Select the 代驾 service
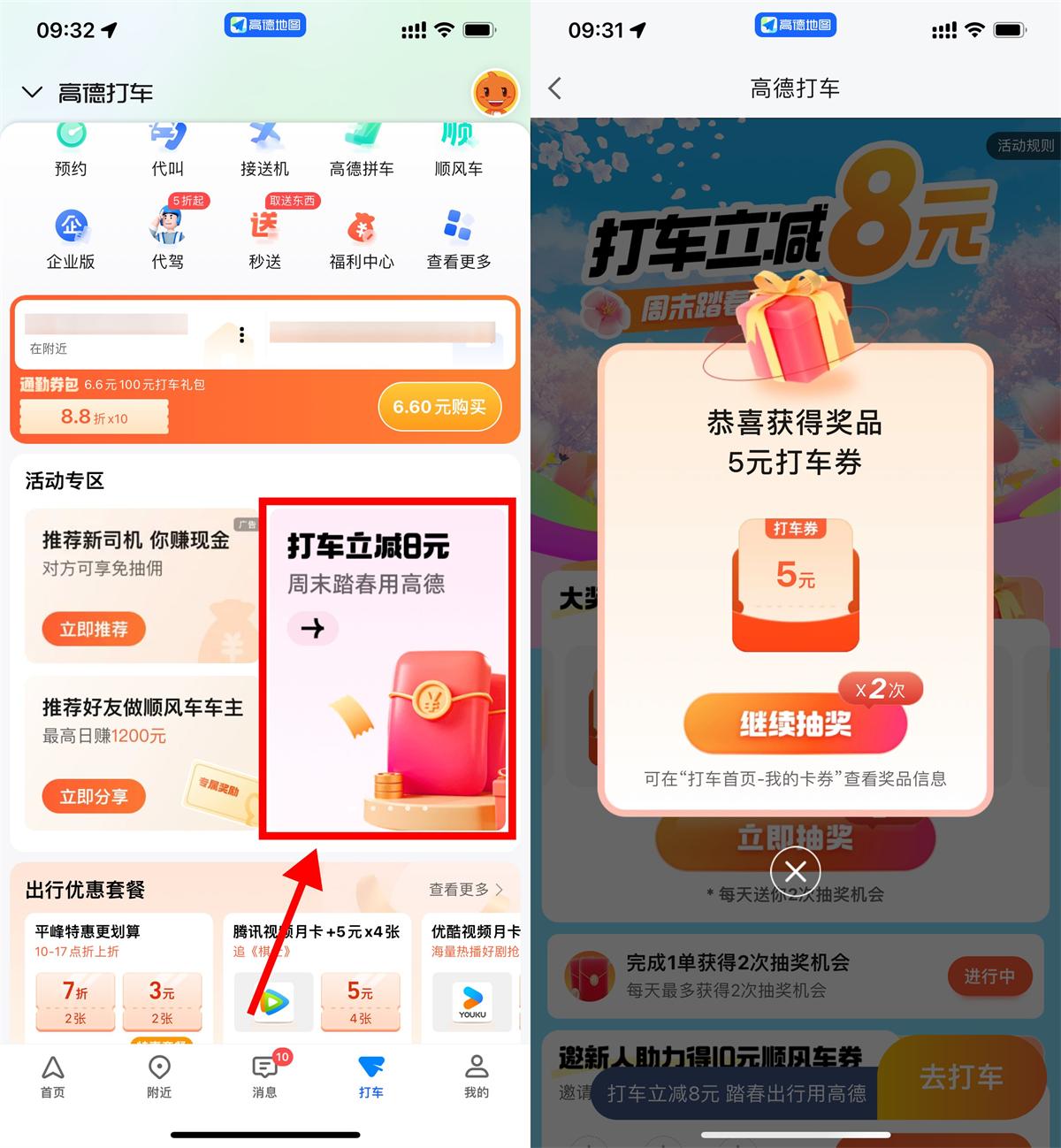Viewport: 1061px width, 1148px height. [x=167, y=239]
